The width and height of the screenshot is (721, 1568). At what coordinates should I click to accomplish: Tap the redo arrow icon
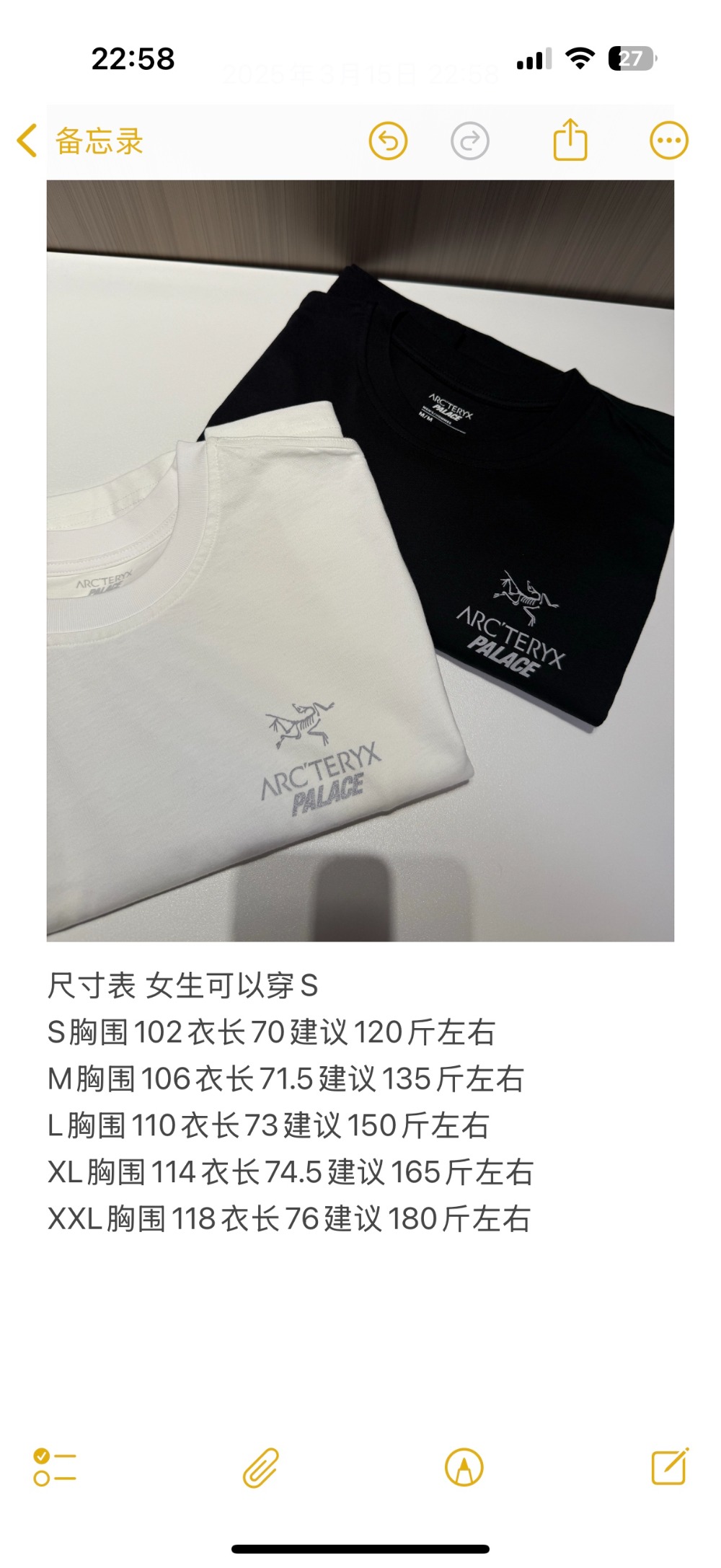470,141
